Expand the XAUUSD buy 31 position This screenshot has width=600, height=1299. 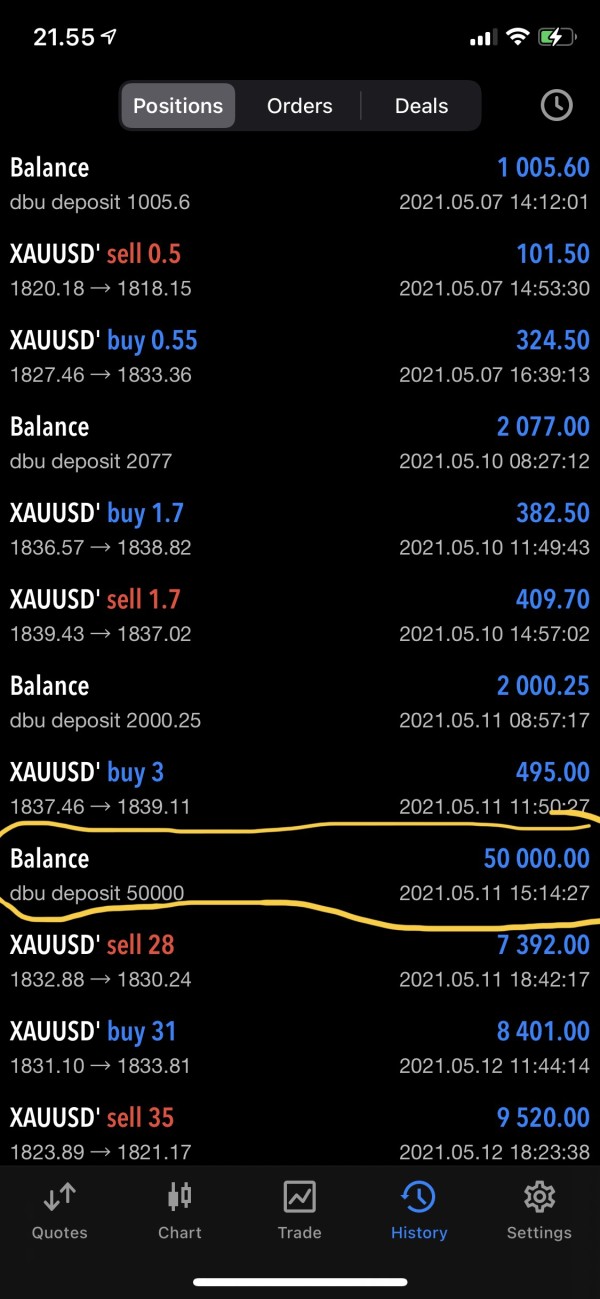300,1048
